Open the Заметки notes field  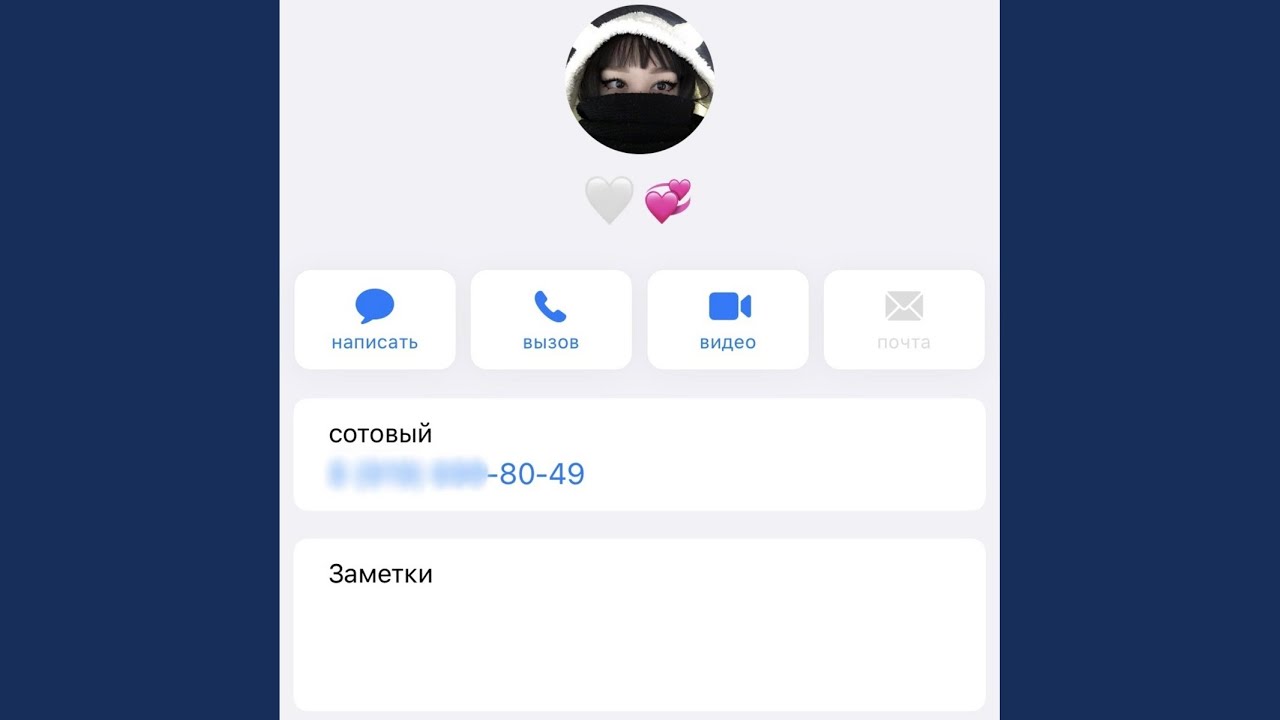pyautogui.click(x=639, y=624)
